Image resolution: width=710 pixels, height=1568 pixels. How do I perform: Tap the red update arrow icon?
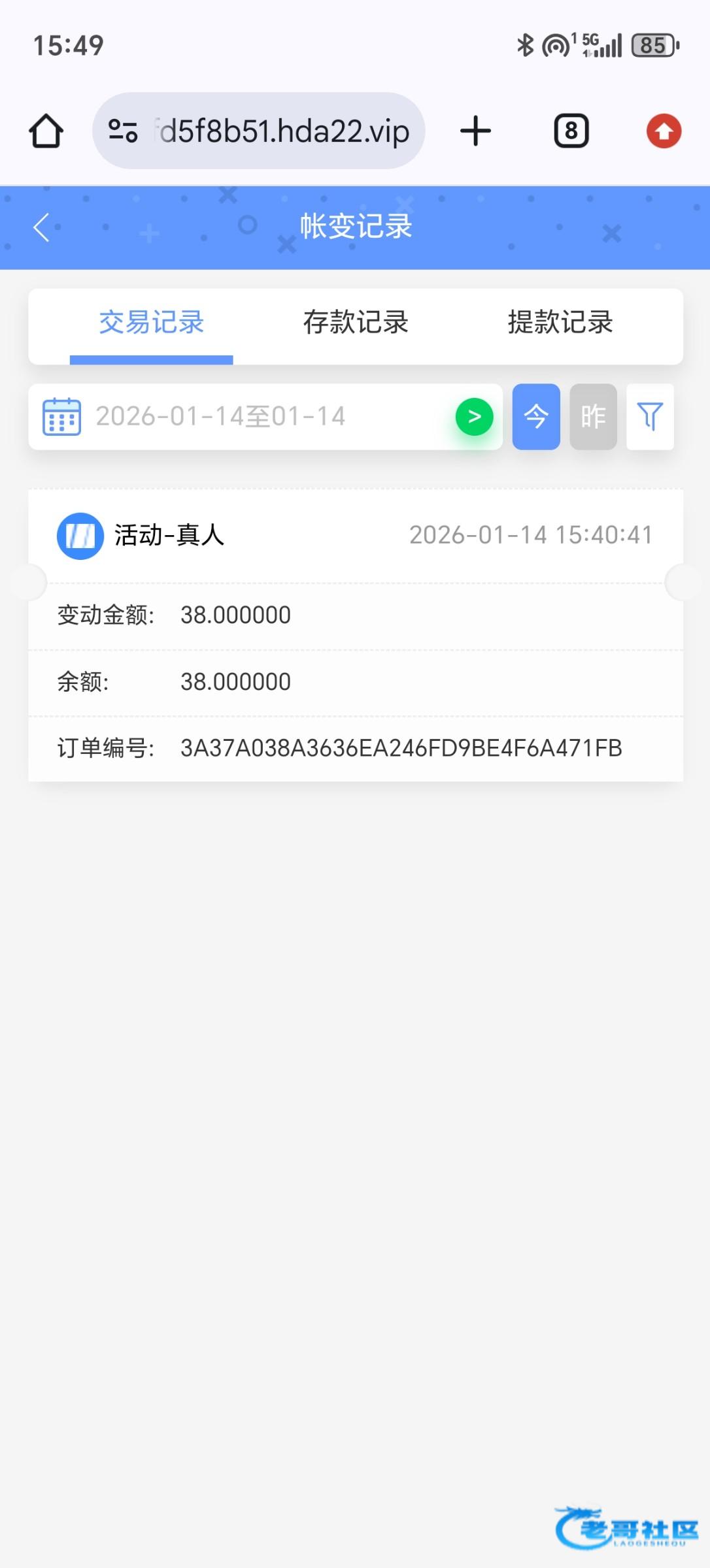click(x=664, y=131)
